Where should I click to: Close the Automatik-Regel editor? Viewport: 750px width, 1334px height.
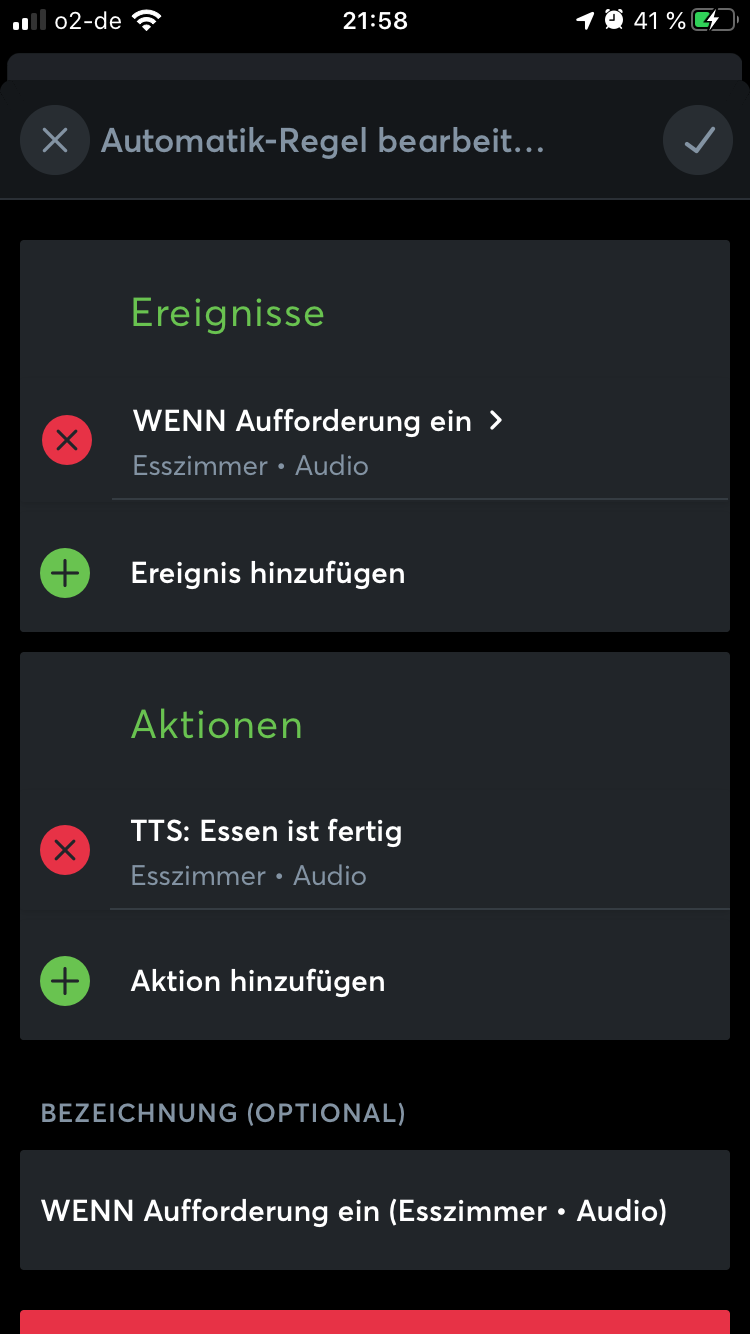55,140
